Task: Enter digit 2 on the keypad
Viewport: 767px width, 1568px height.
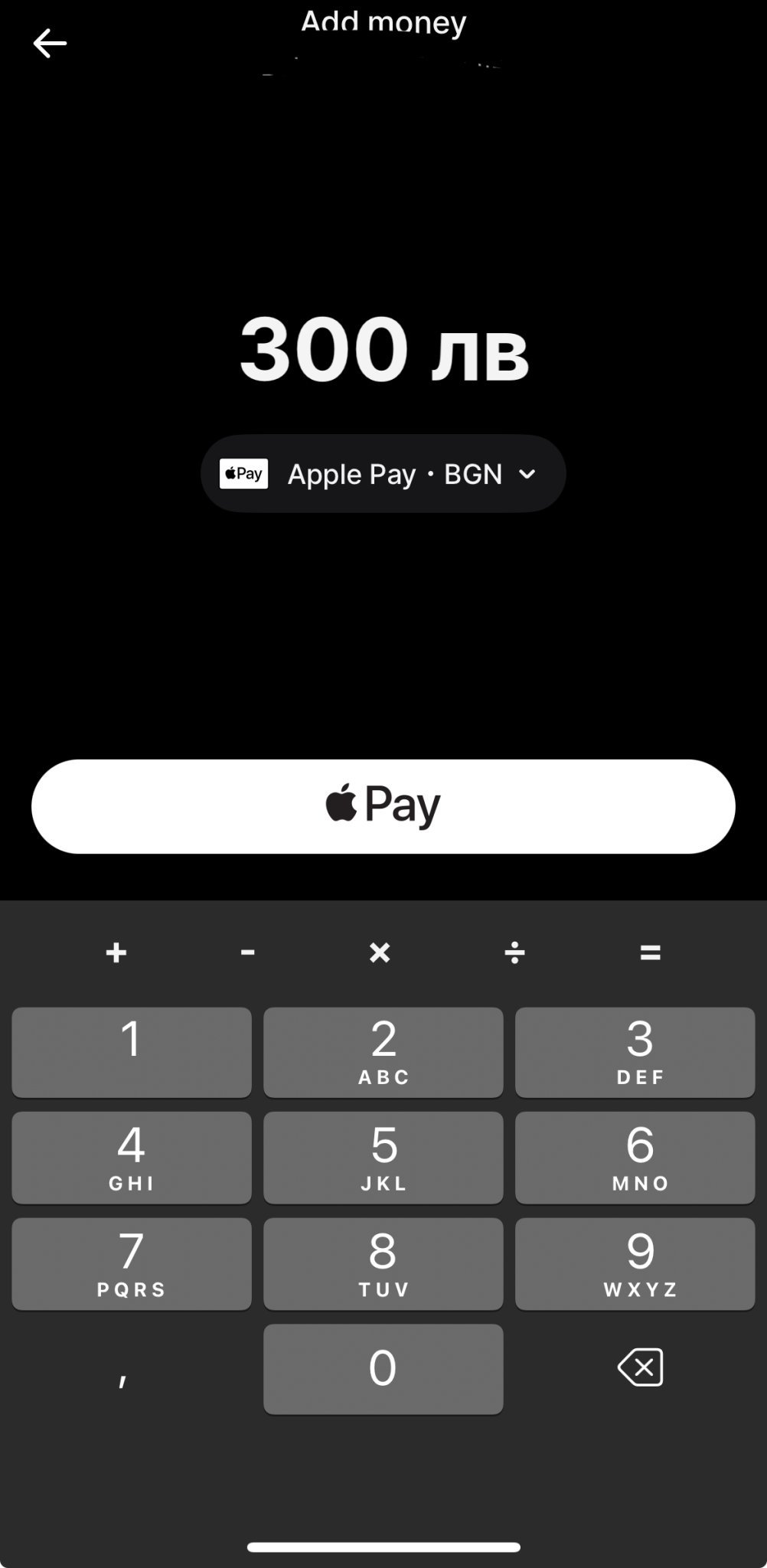Action: tap(383, 1052)
